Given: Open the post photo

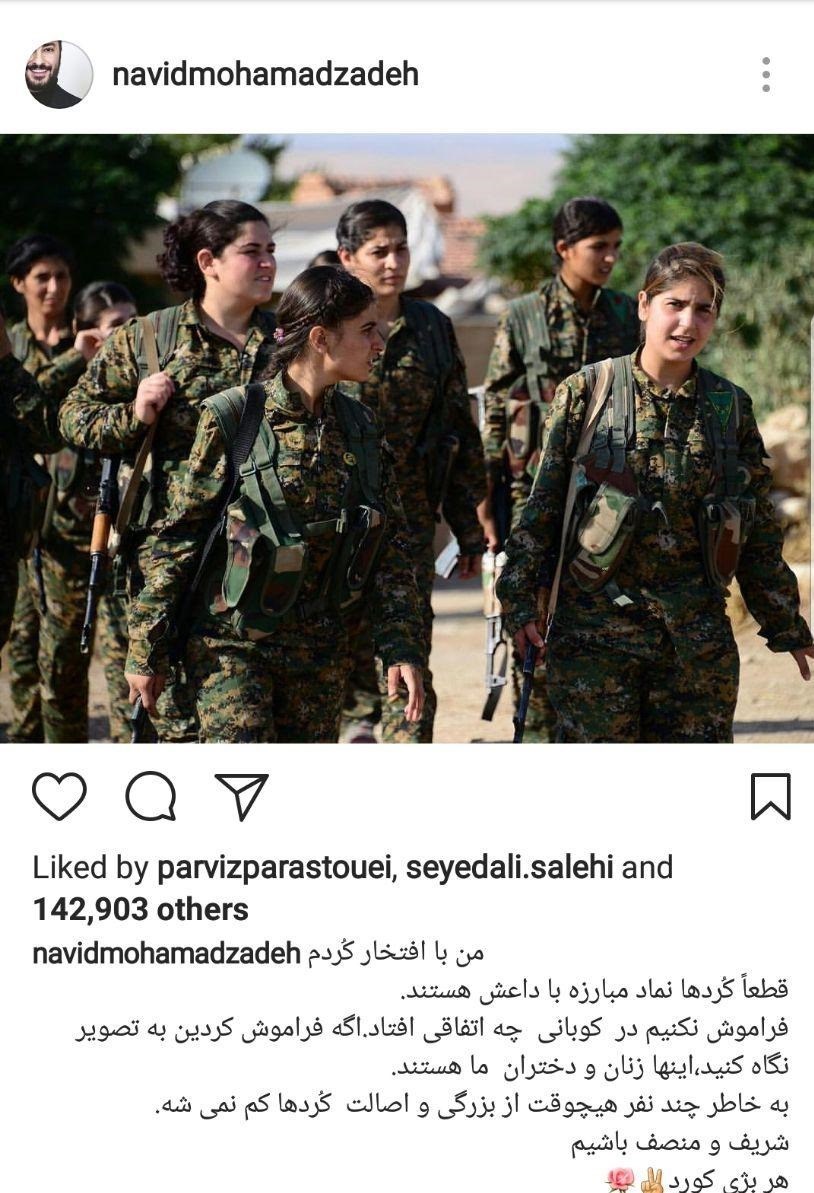Looking at the screenshot, I should click(x=407, y=438).
